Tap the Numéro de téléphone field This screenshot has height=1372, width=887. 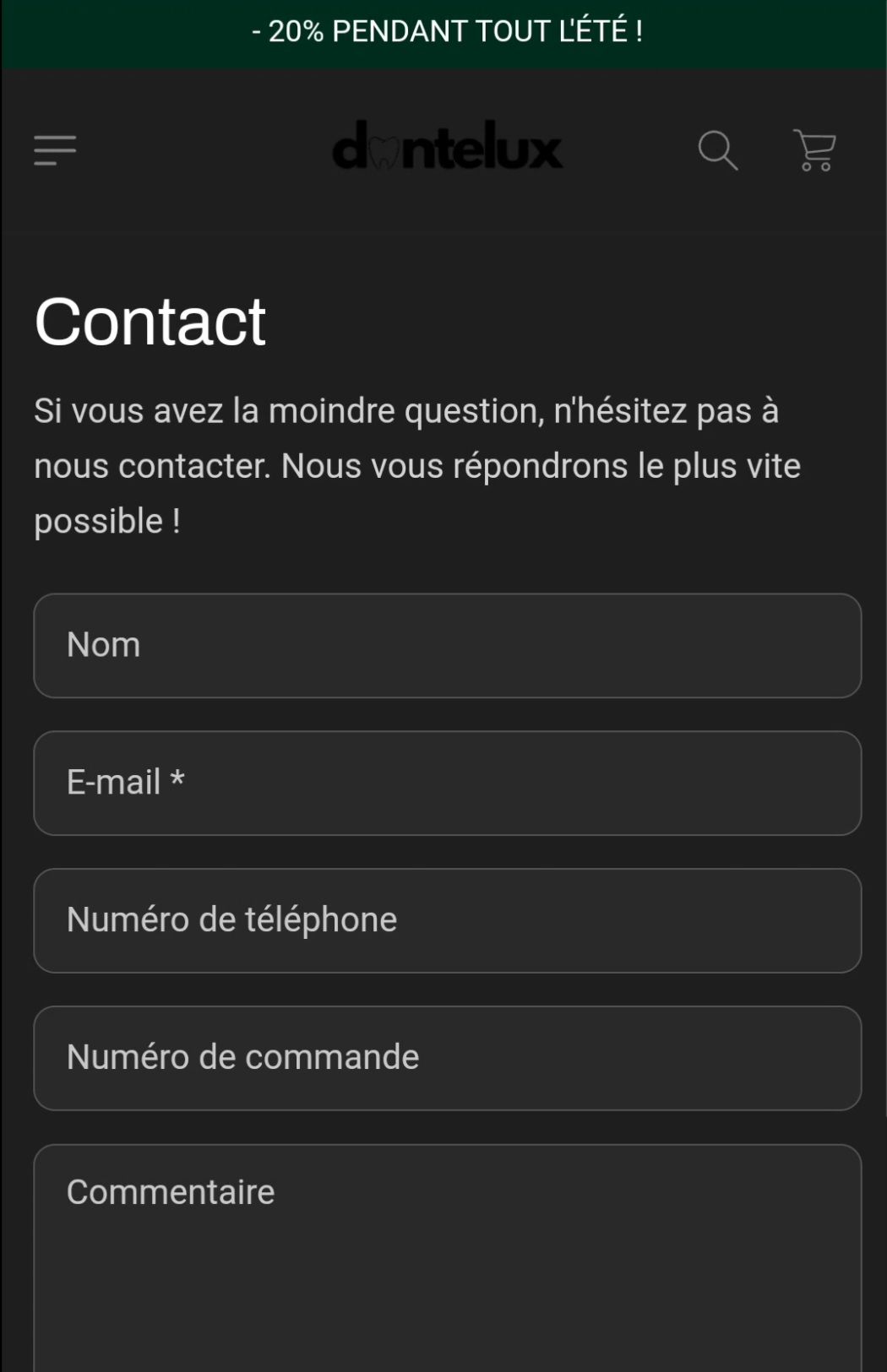[447, 920]
